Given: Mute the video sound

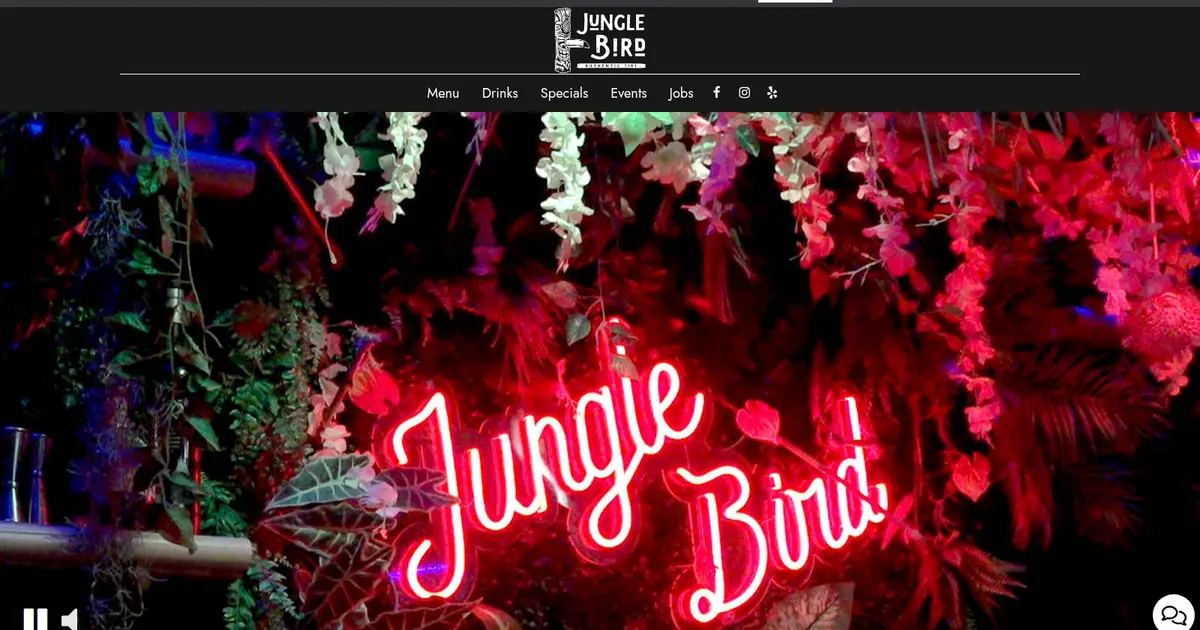Looking at the screenshot, I should pyautogui.click(x=70, y=619).
